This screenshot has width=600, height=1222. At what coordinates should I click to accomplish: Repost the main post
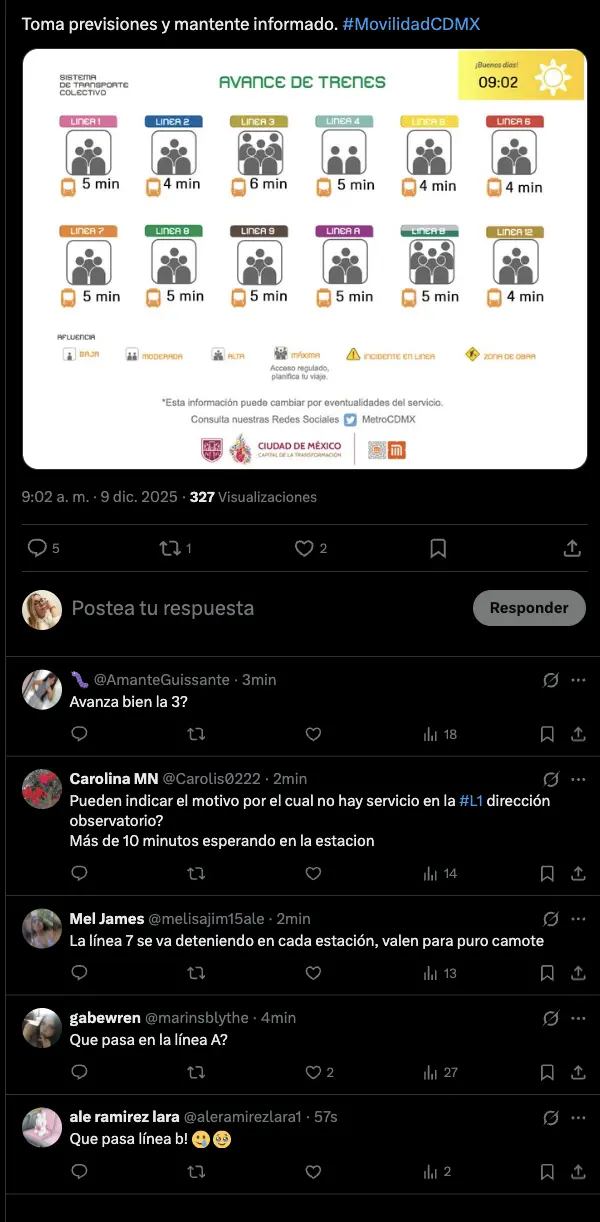[170, 548]
